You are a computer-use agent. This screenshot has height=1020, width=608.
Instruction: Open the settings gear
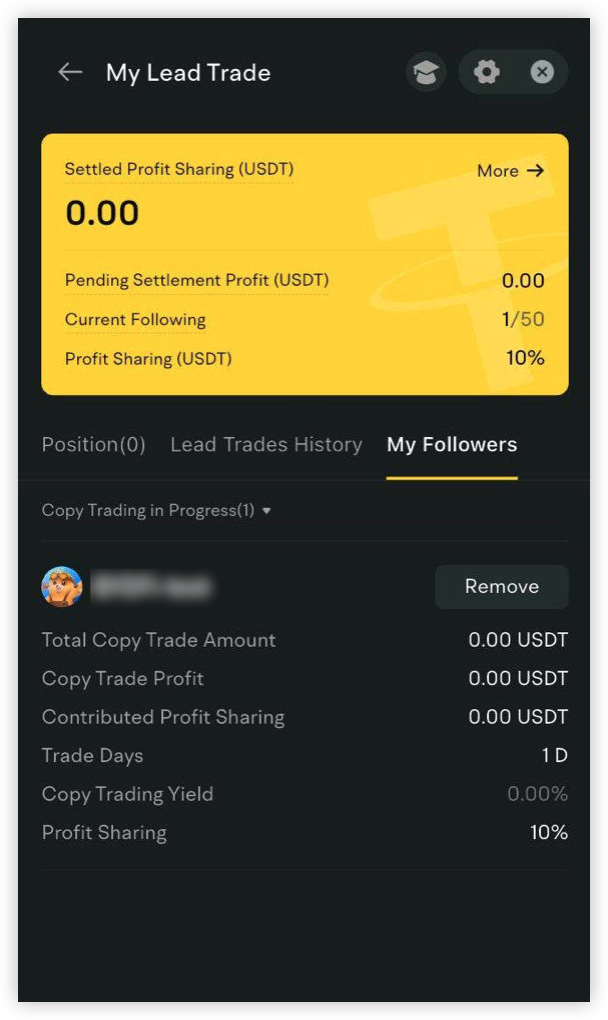point(486,72)
